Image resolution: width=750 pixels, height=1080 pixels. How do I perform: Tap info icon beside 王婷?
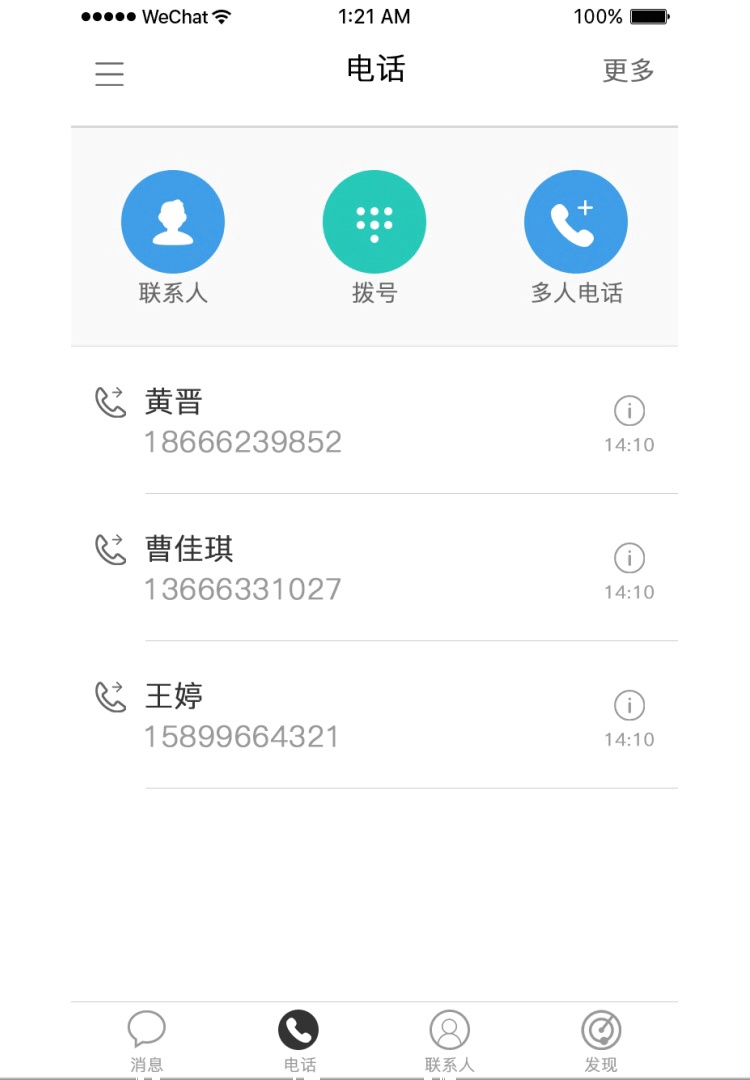[x=629, y=705]
